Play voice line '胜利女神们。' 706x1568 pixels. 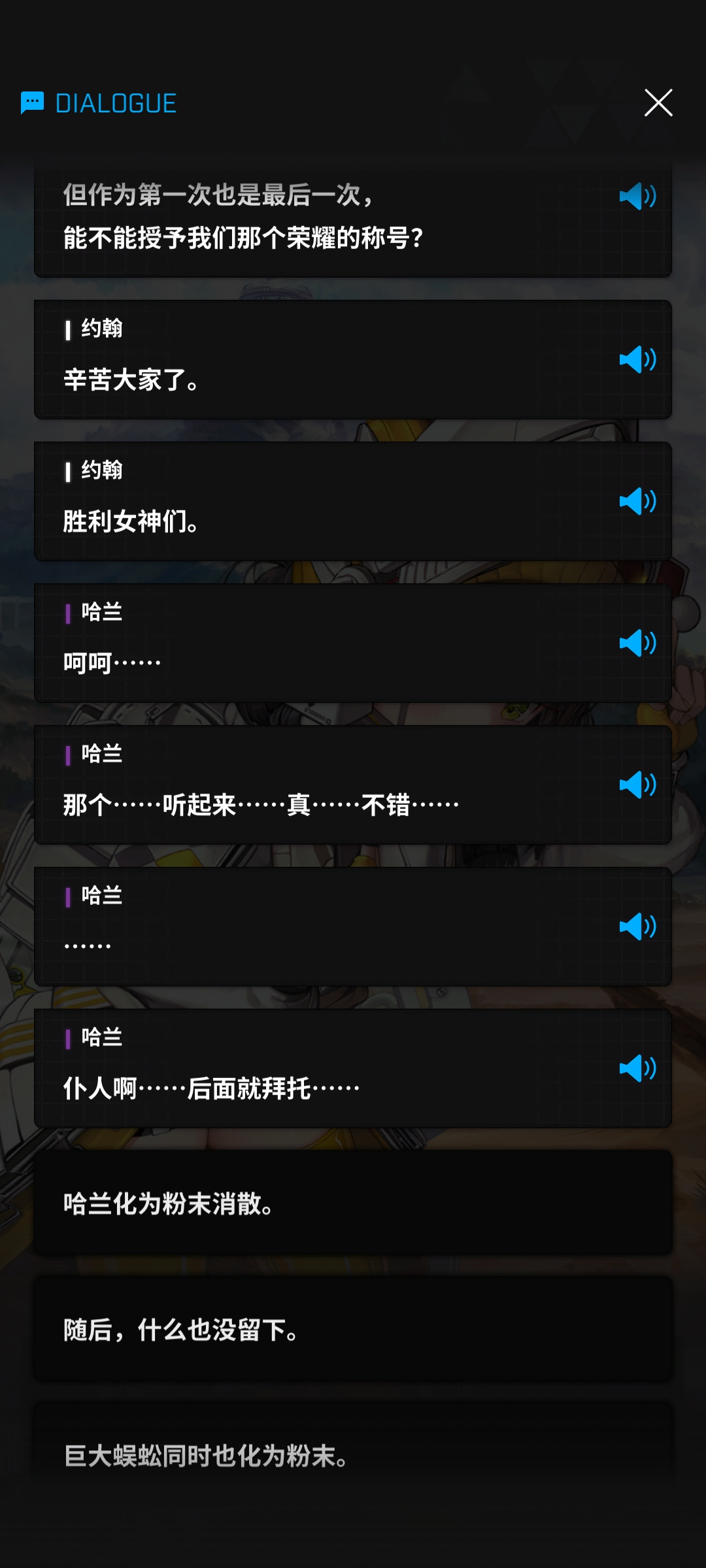(637, 501)
